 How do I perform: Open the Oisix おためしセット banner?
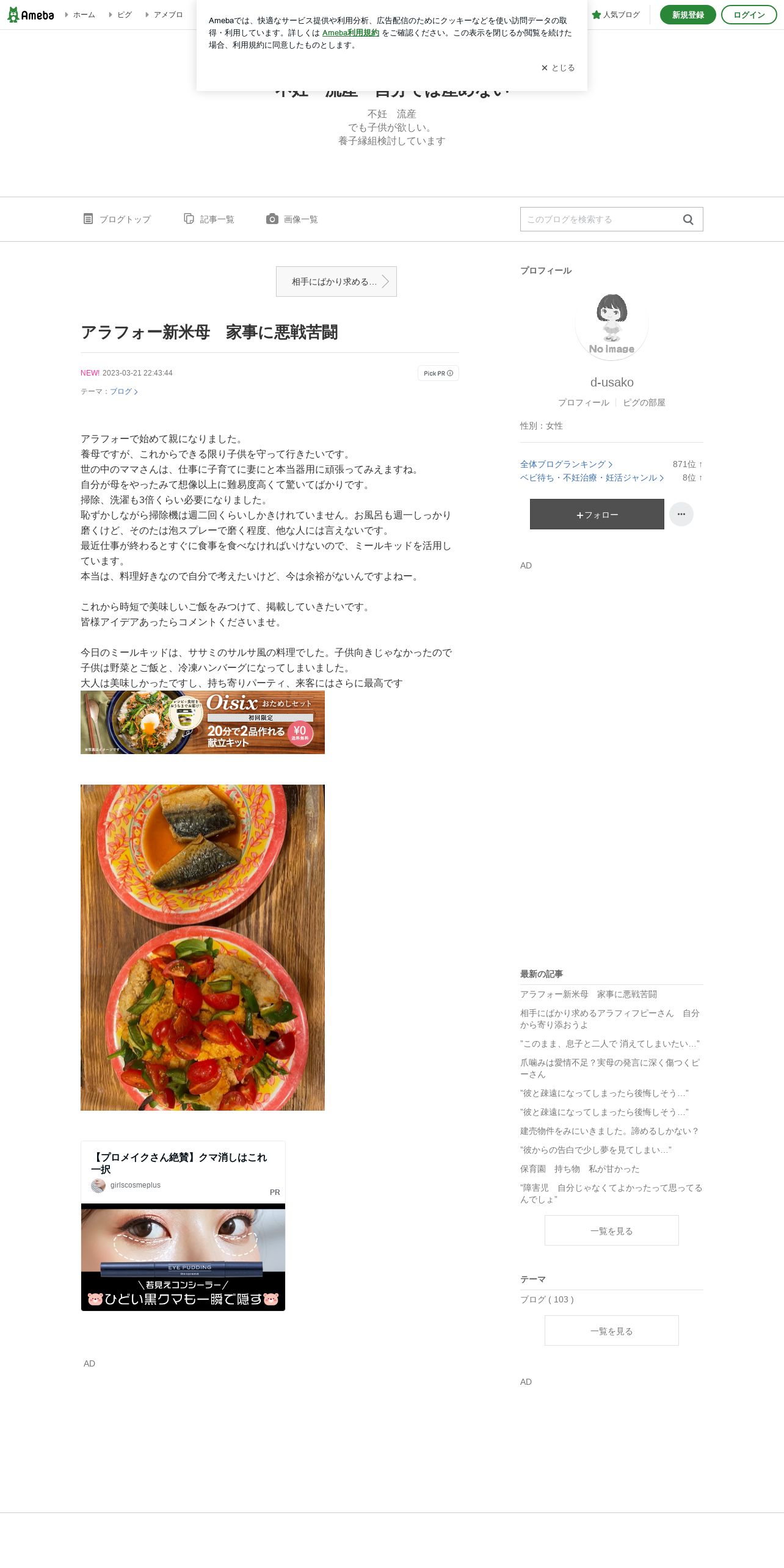203,722
